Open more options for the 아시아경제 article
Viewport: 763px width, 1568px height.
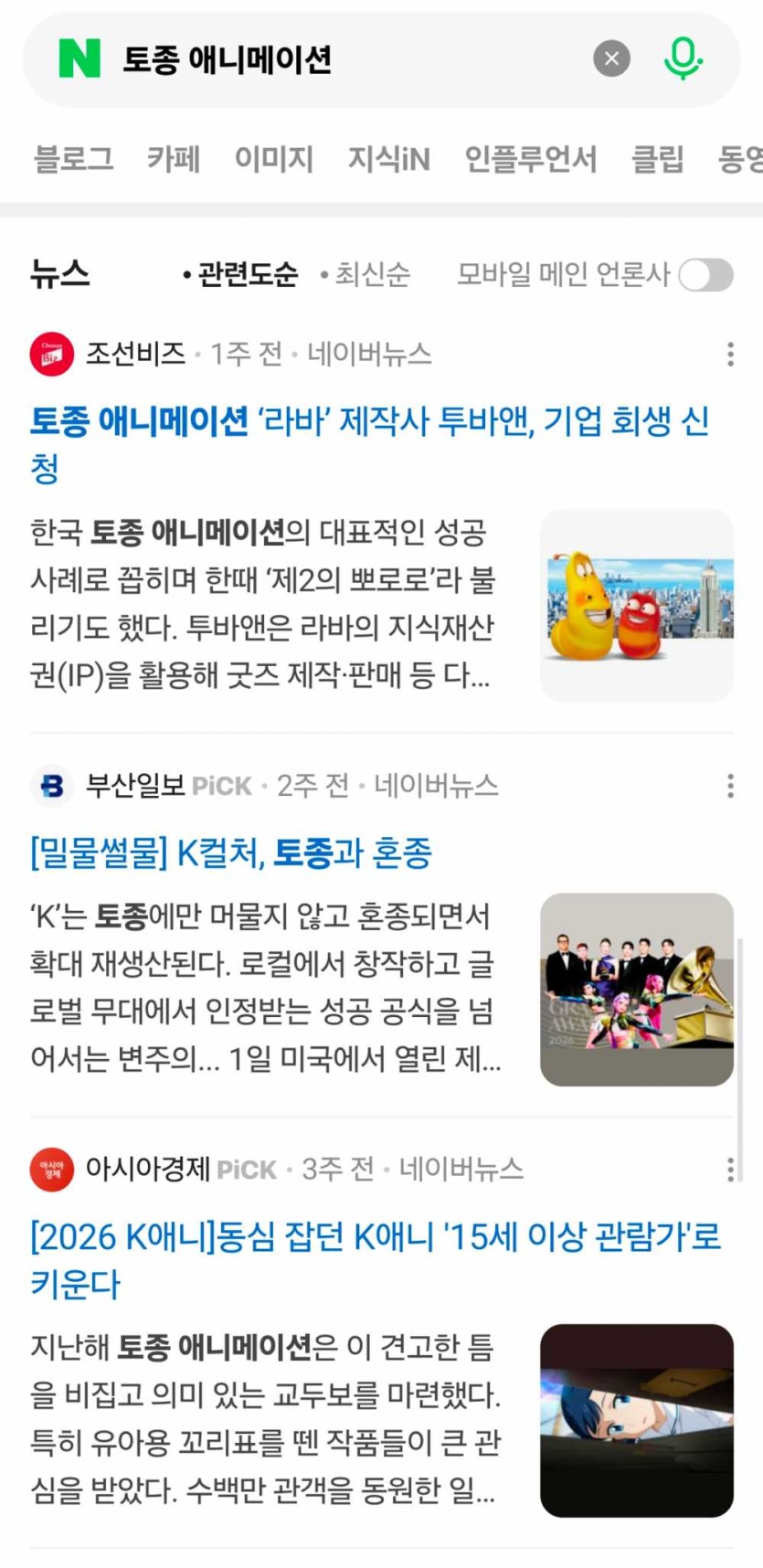[730, 1170]
